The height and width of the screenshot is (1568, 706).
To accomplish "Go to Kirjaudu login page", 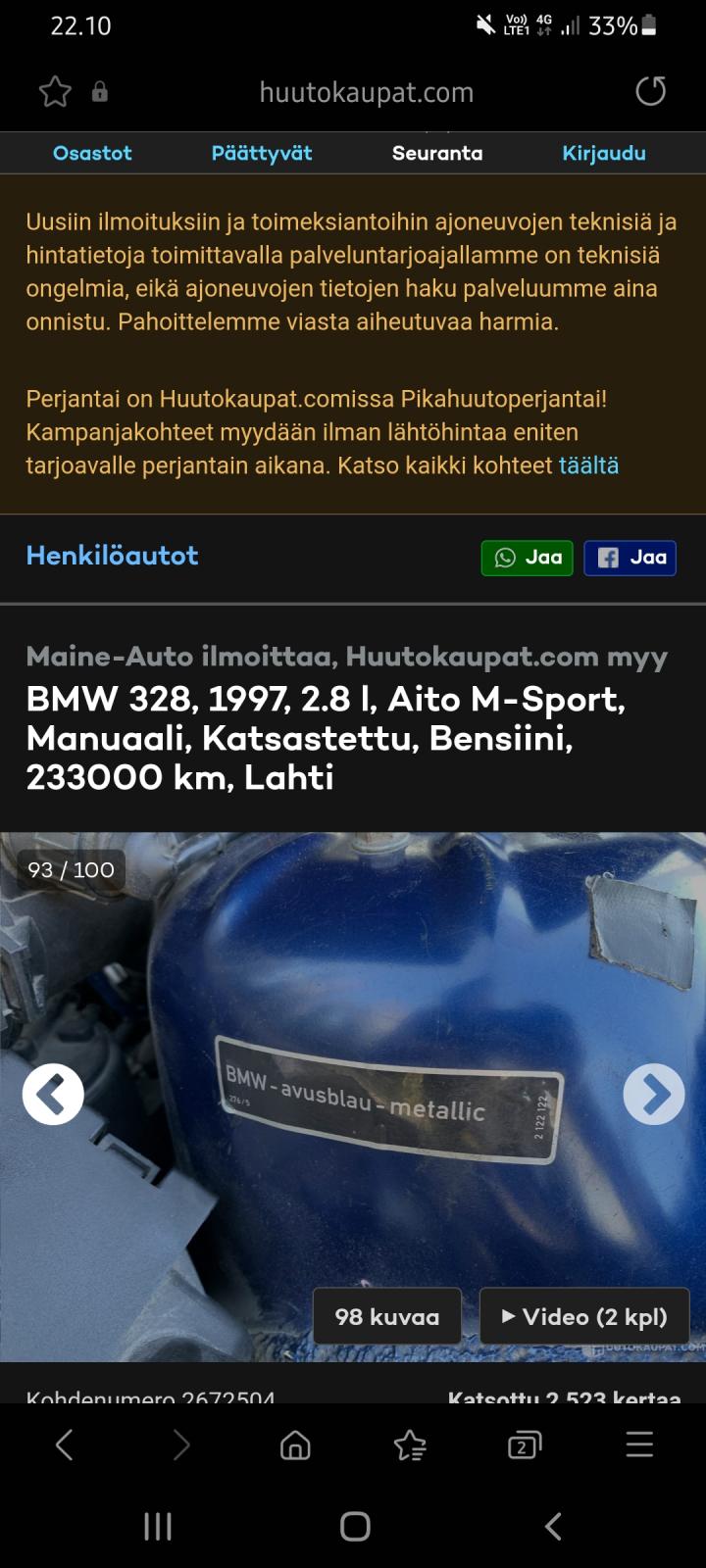I will tap(604, 153).
